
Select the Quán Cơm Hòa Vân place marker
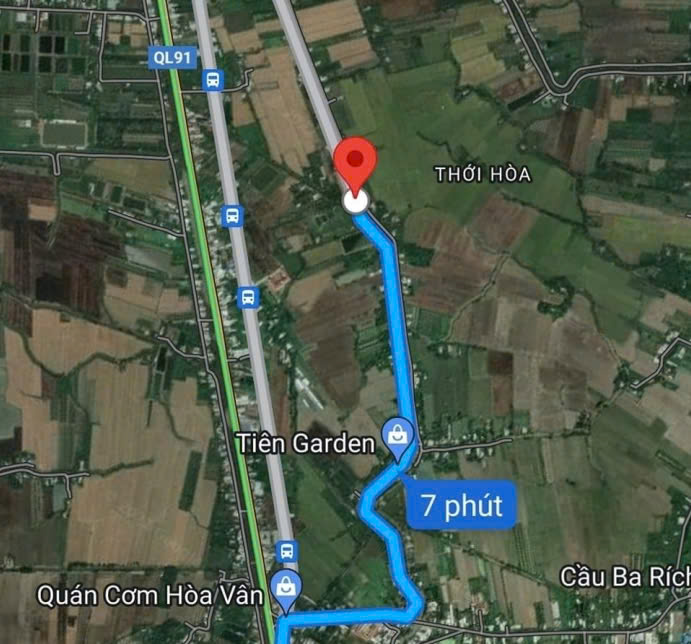coord(287,589)
